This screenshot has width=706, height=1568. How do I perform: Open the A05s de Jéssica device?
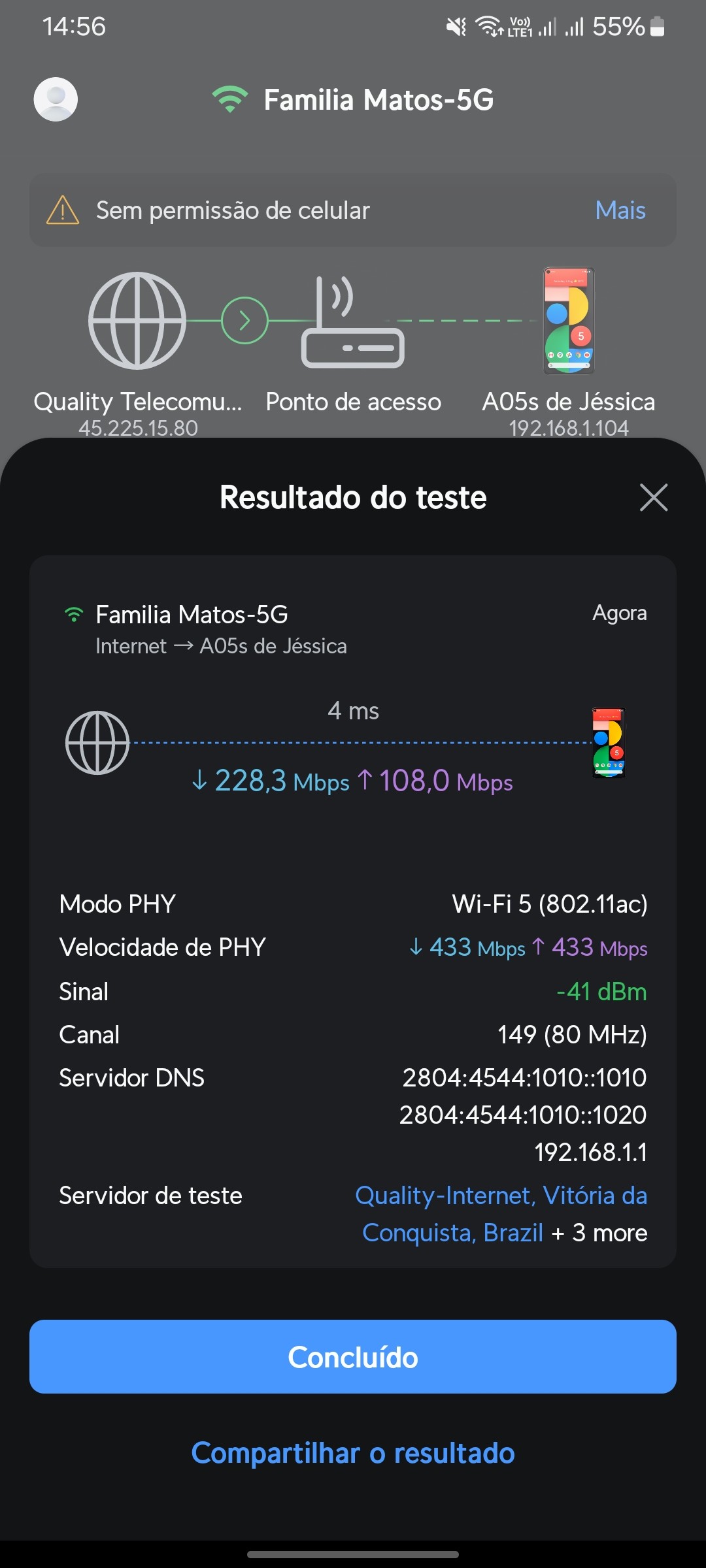(569, 321)
